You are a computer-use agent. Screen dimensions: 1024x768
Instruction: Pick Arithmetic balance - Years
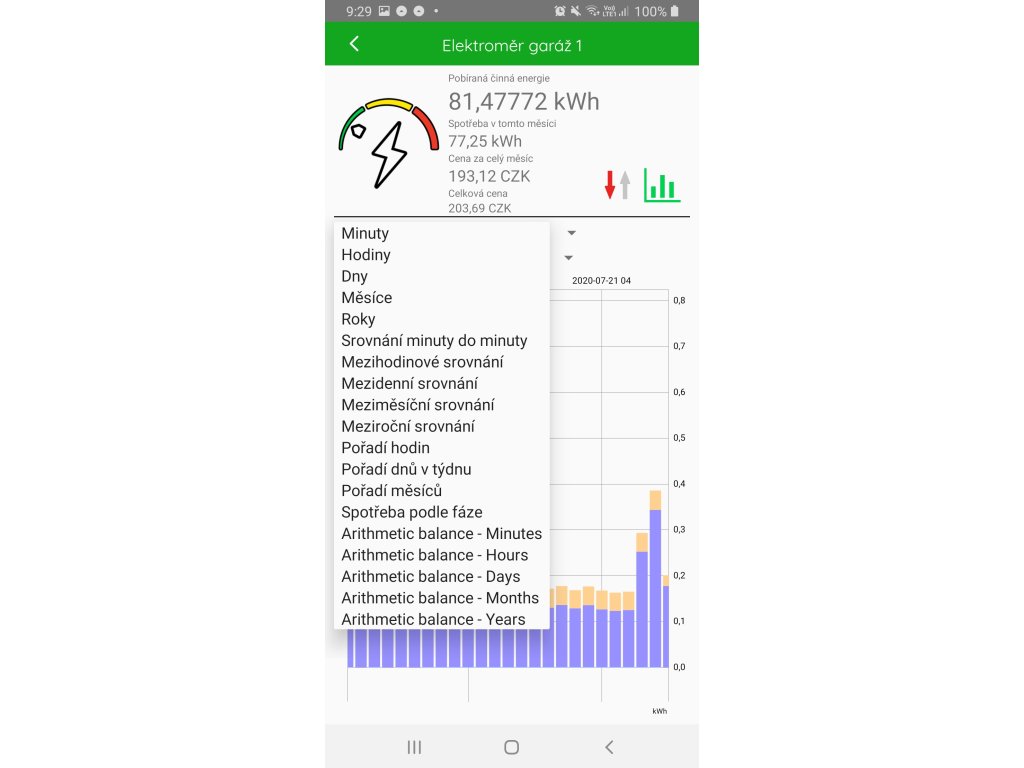coord(433,620)
